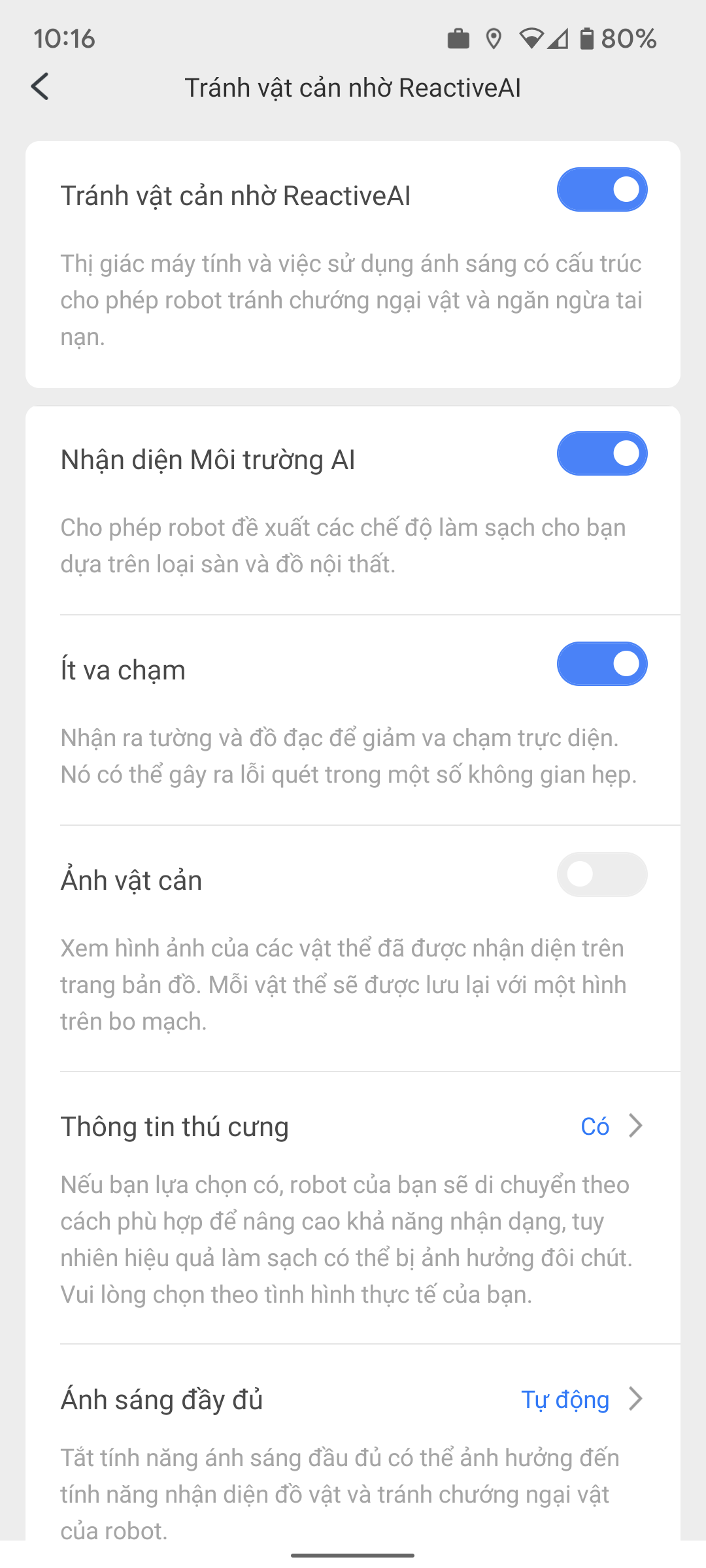Go back using the top-left arrow
Image resolution: width=706 pixels, height=1568 pixels.
[40, 87]
